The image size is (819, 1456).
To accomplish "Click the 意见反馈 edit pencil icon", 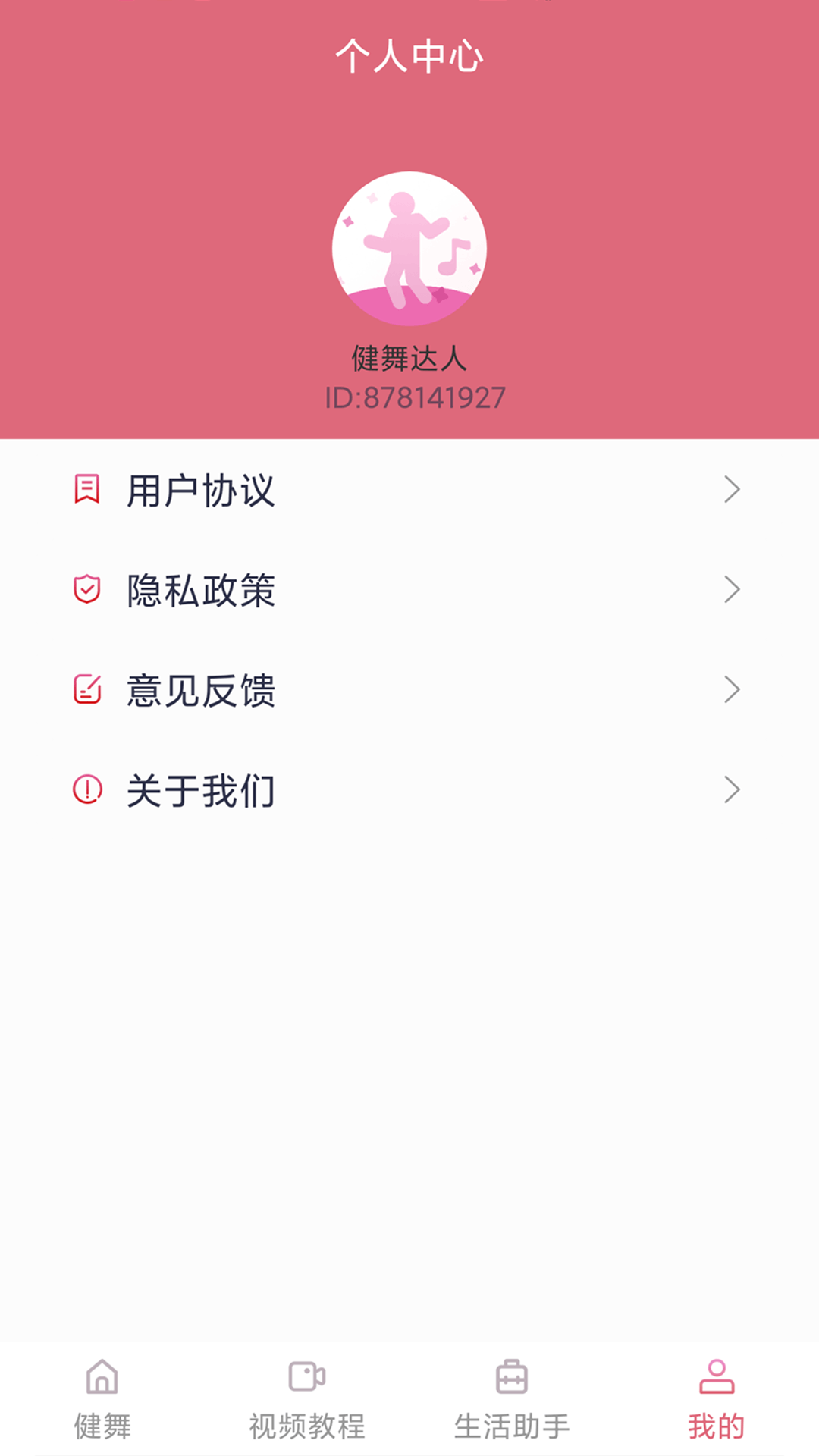I will 86,689.
